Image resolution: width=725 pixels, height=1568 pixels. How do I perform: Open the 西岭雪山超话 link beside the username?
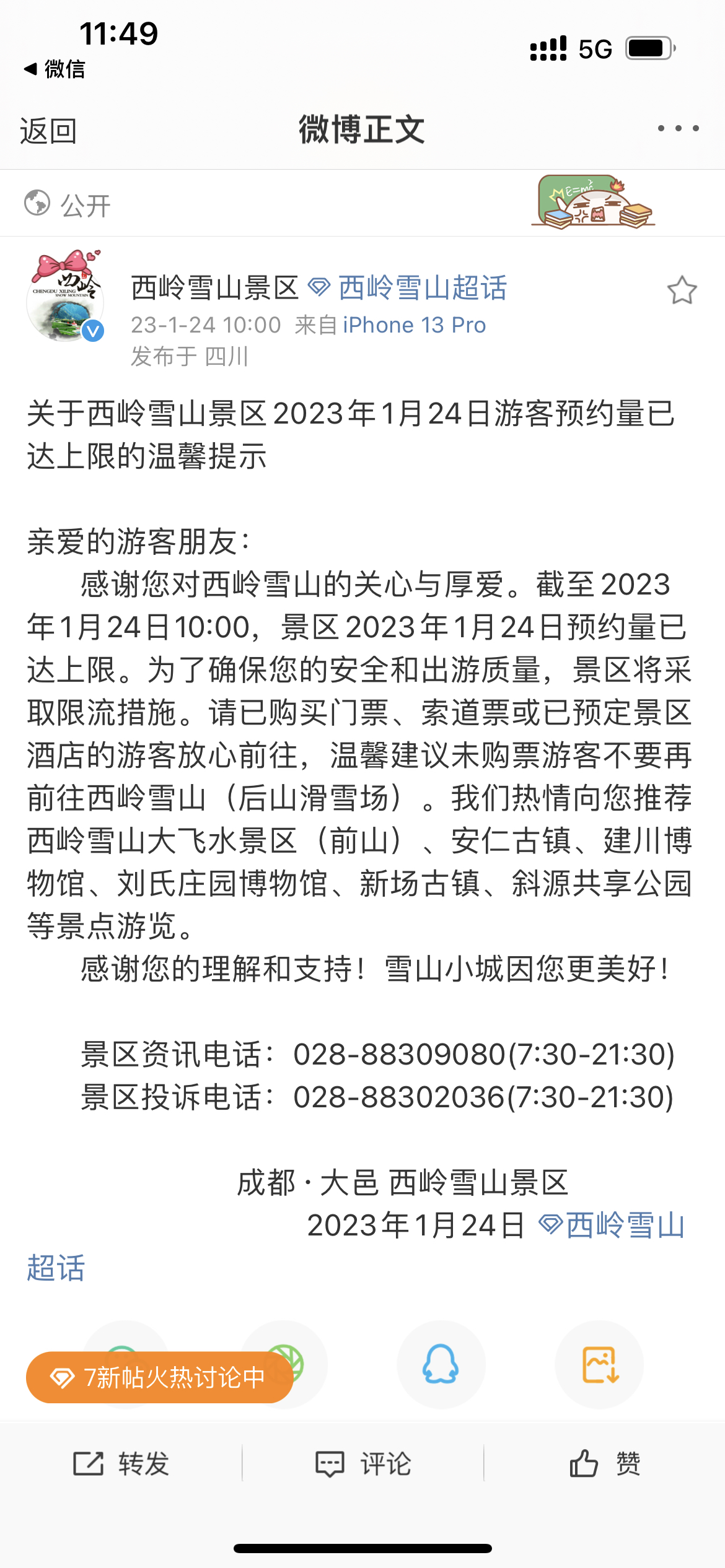tap(408, 288)
